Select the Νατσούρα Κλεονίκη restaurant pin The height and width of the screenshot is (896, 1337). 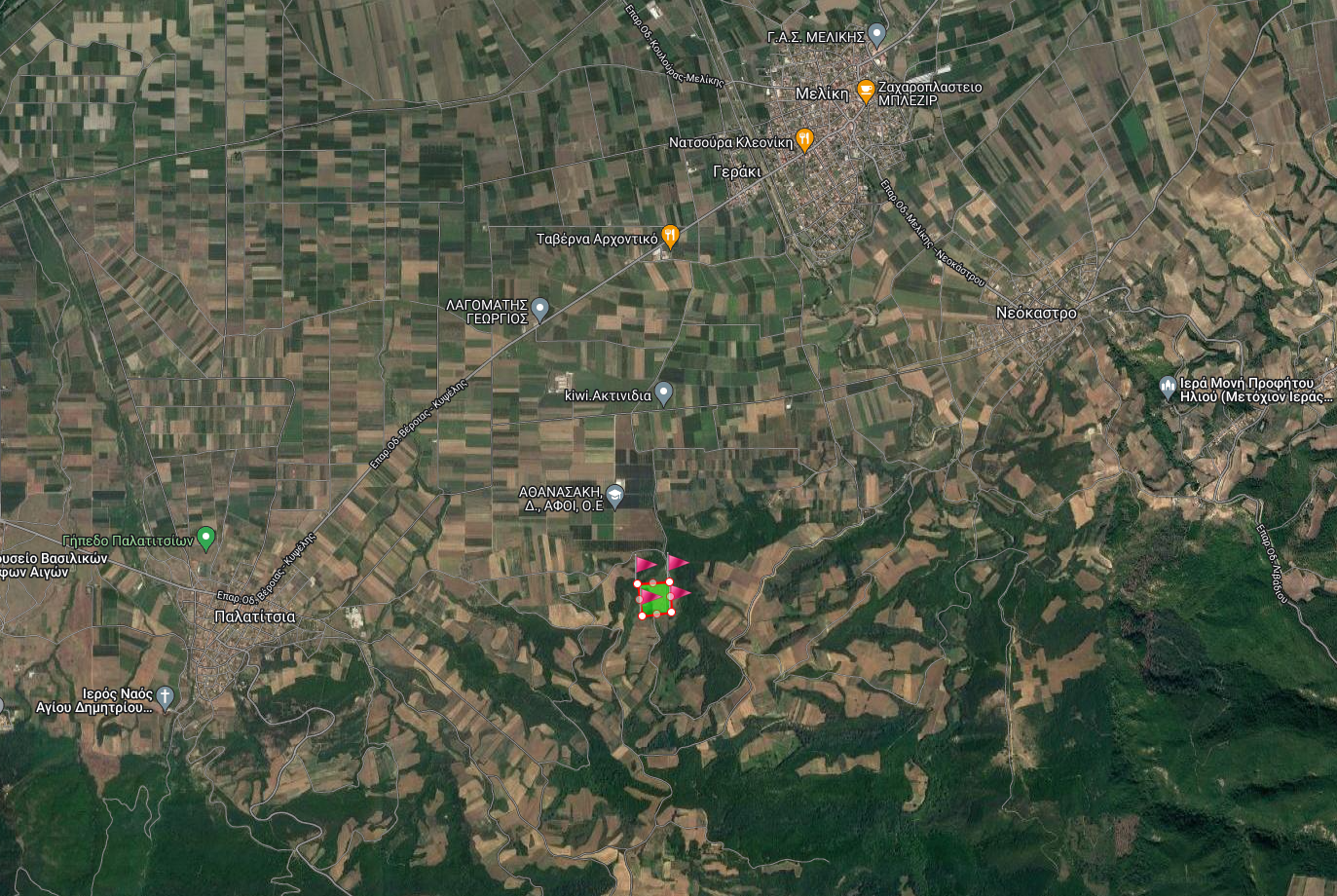click(804, 139)
